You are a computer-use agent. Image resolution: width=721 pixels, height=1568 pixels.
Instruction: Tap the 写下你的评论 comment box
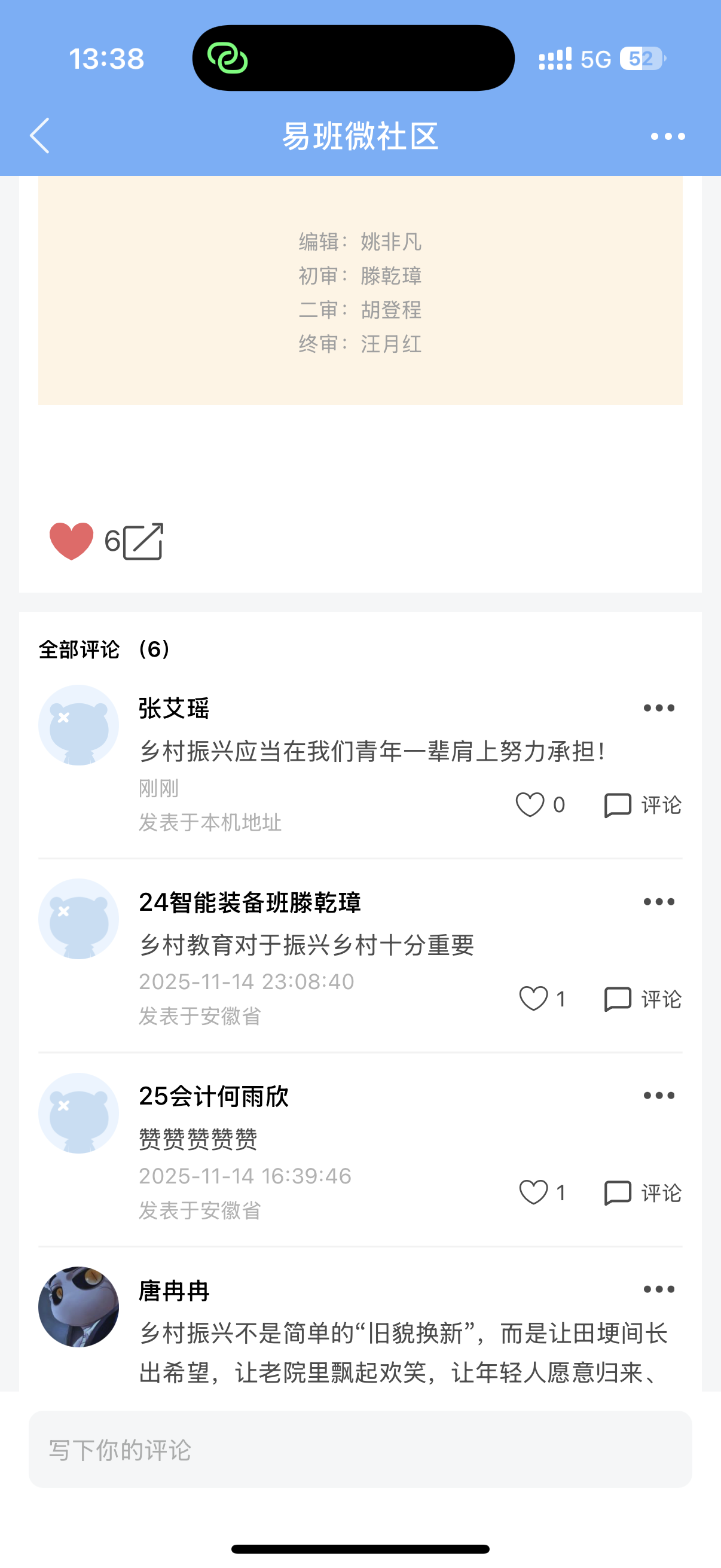360,1448
